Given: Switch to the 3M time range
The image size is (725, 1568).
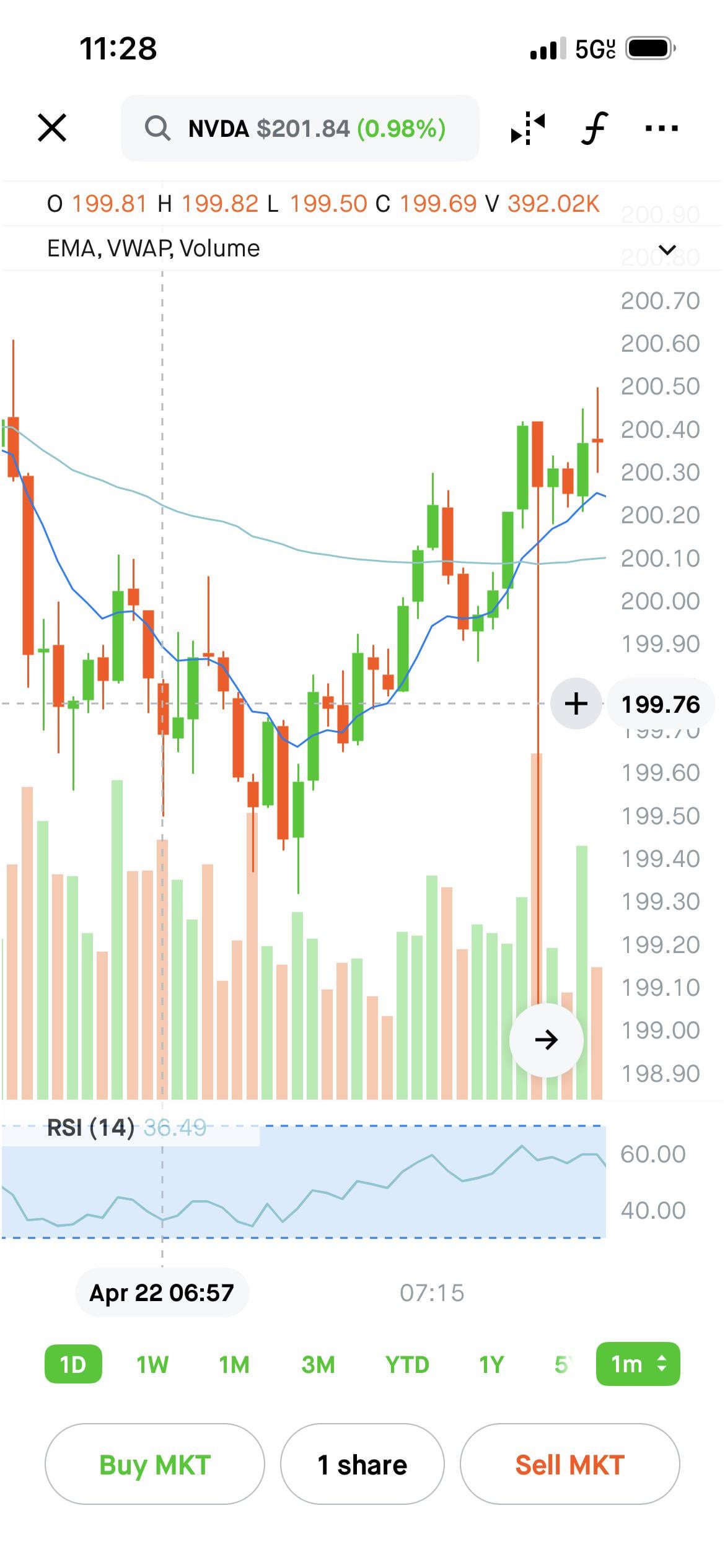Looking at the screenshot, I should click(x=318, y=1364).
